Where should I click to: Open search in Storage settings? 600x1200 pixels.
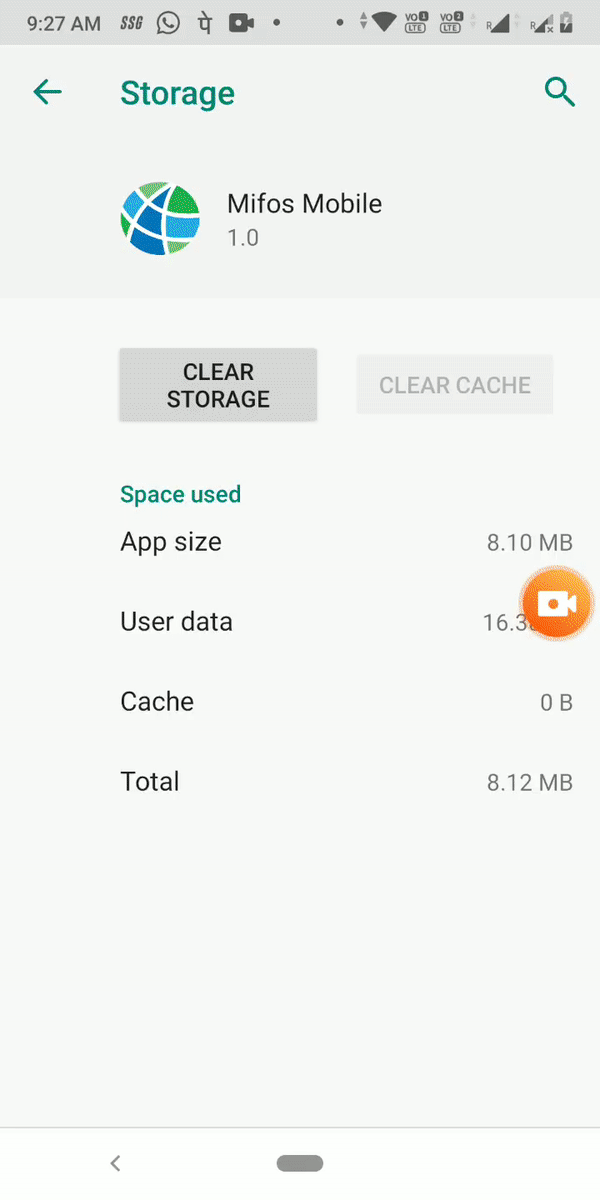559,93
